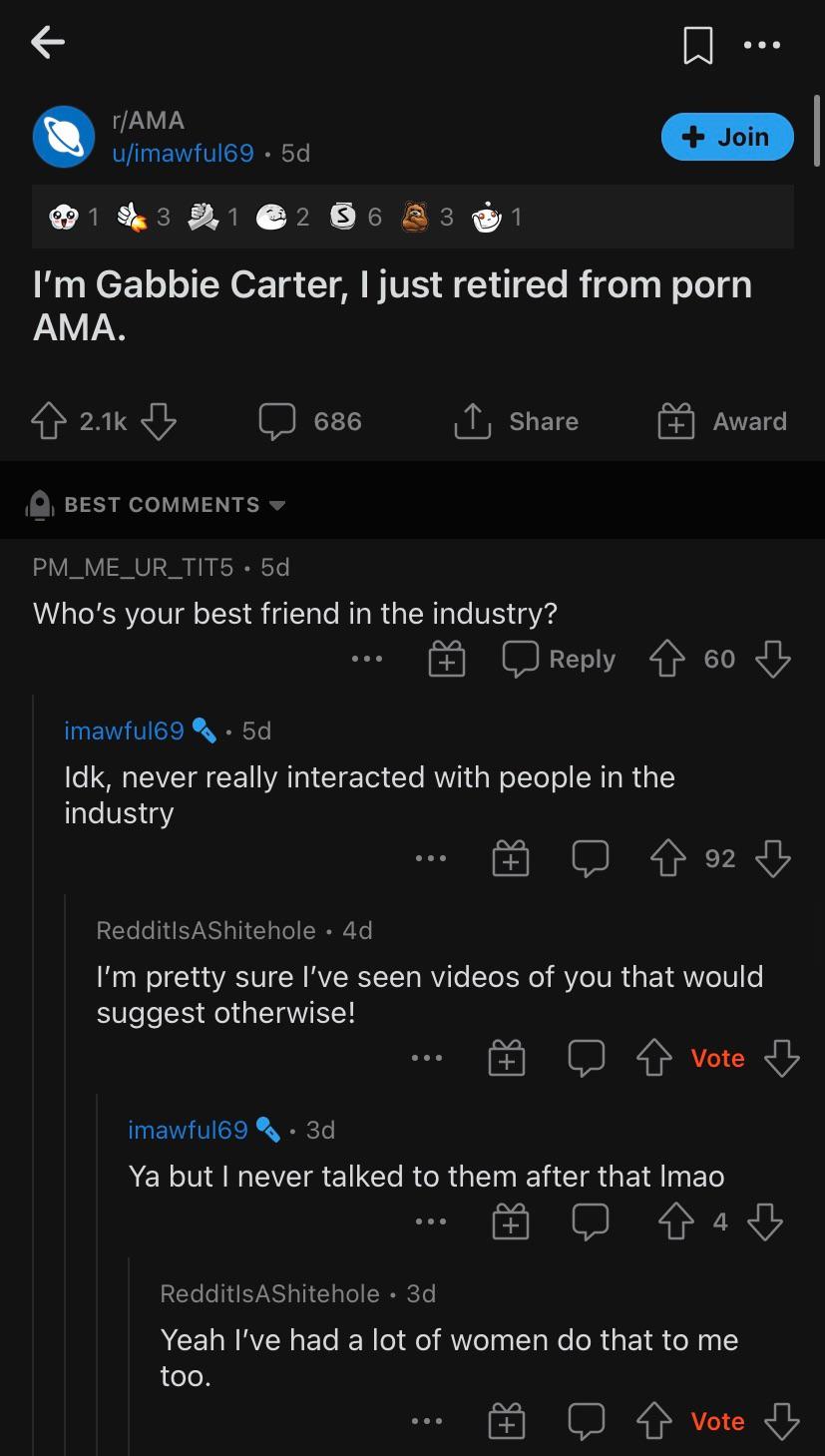This screenshot has height=1456, width=825.
Task: Upvote "Yeah I've had a lot of women" comment
Action: click(654, 1421)
